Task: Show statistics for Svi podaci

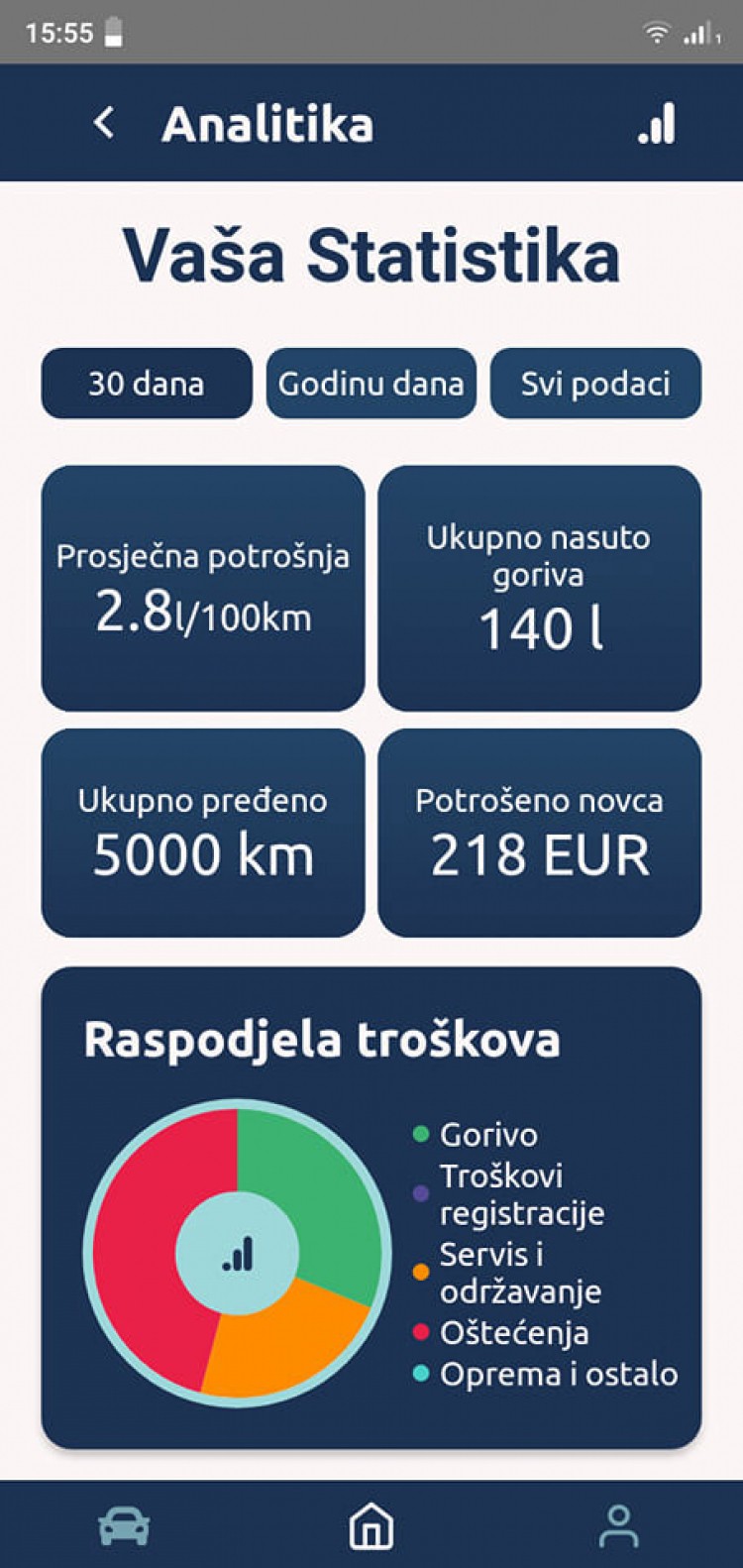Action: click(595, 384)
